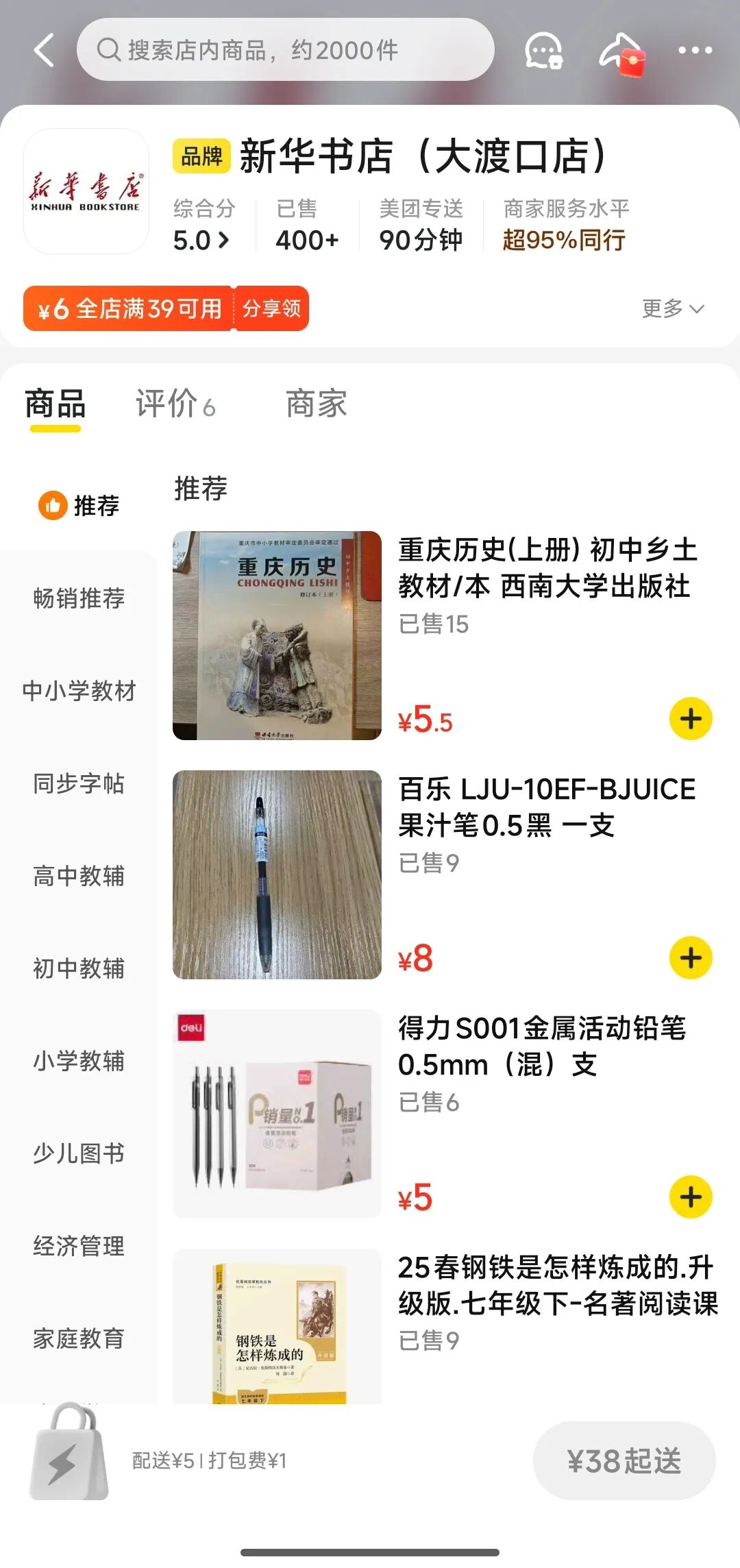Image resolution: width=740 pixels, height=1568 pixels.
Task: Go back using the top-left arrow
Action: coord(45,51)
